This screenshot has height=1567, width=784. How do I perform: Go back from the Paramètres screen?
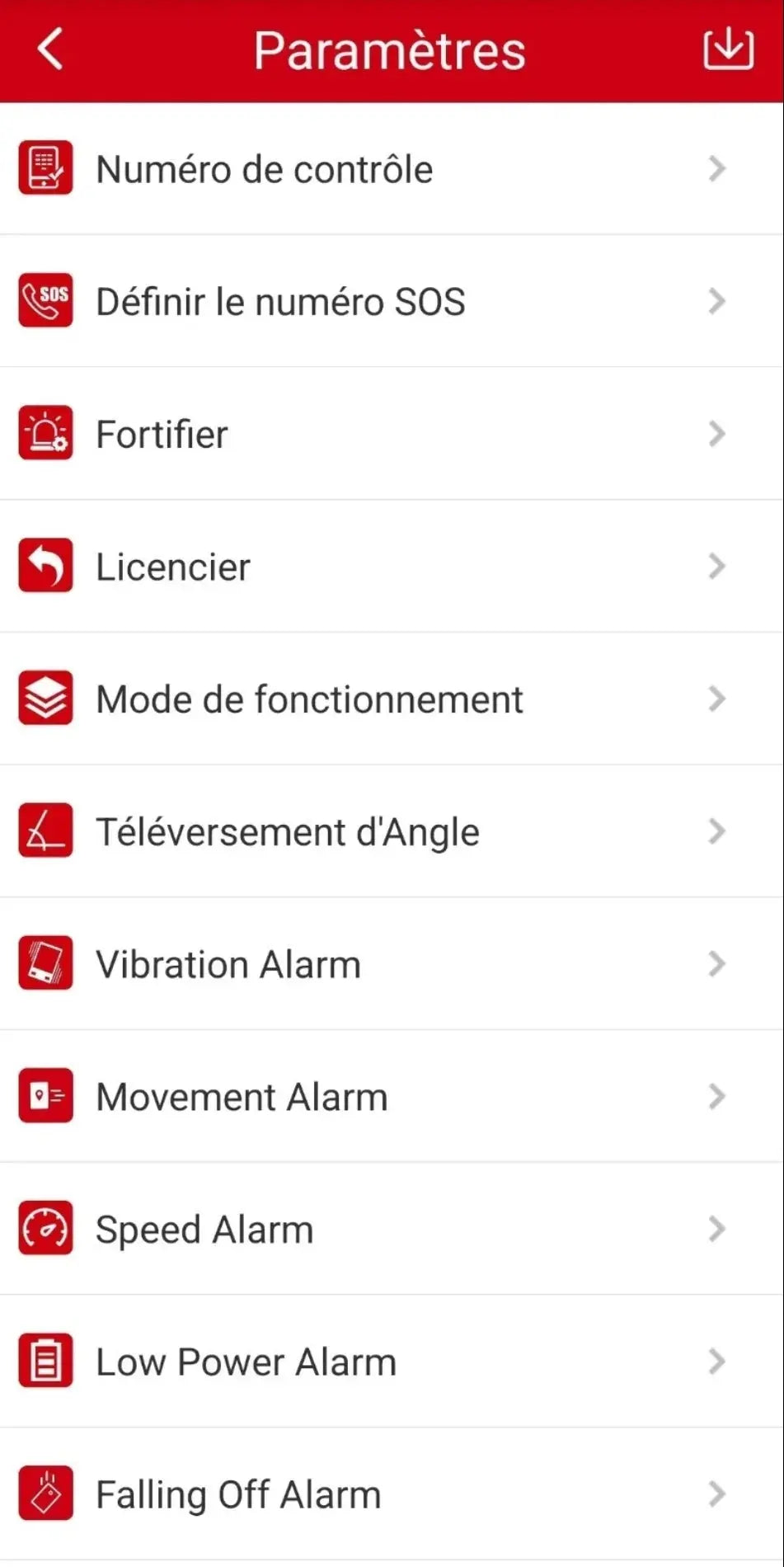[x=50, y=49]
